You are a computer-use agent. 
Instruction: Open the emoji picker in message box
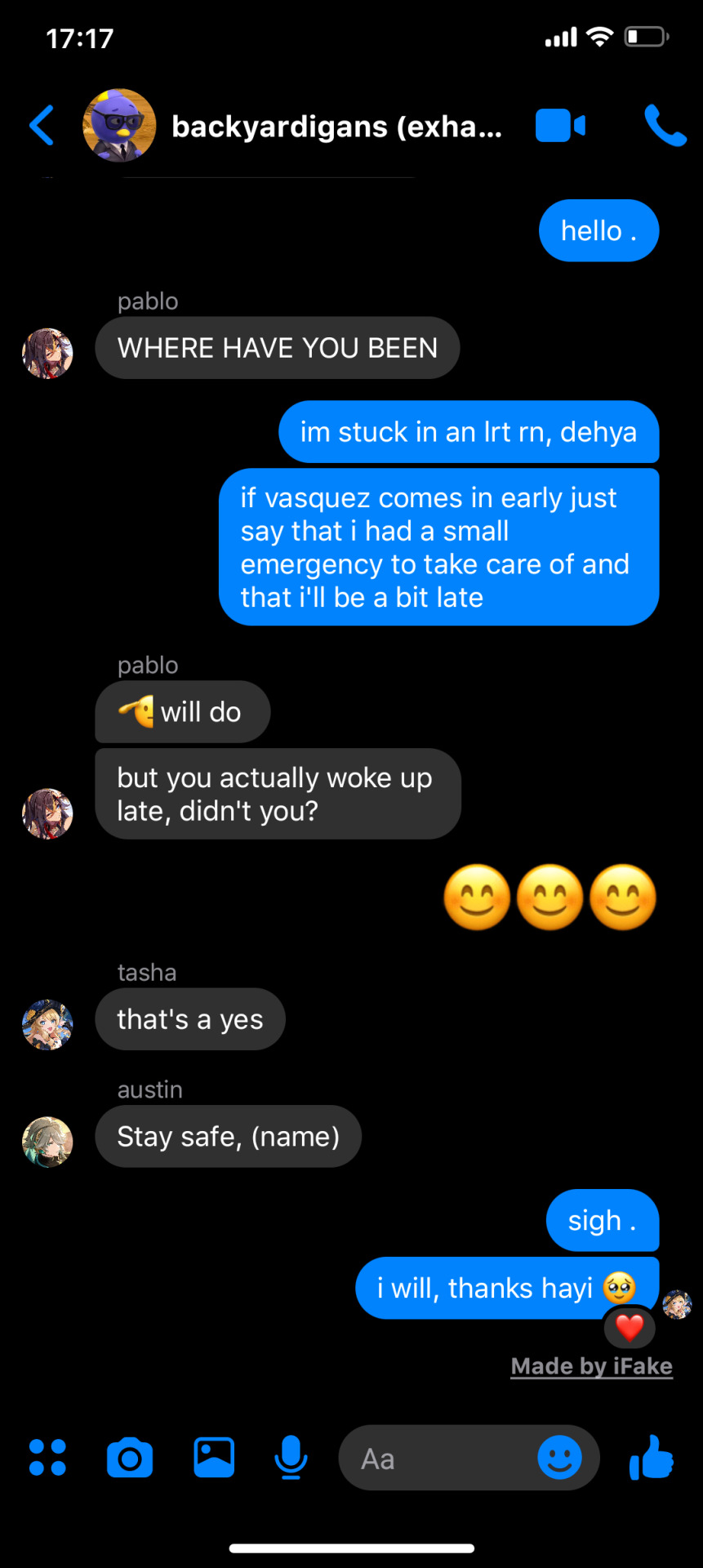559,1458
